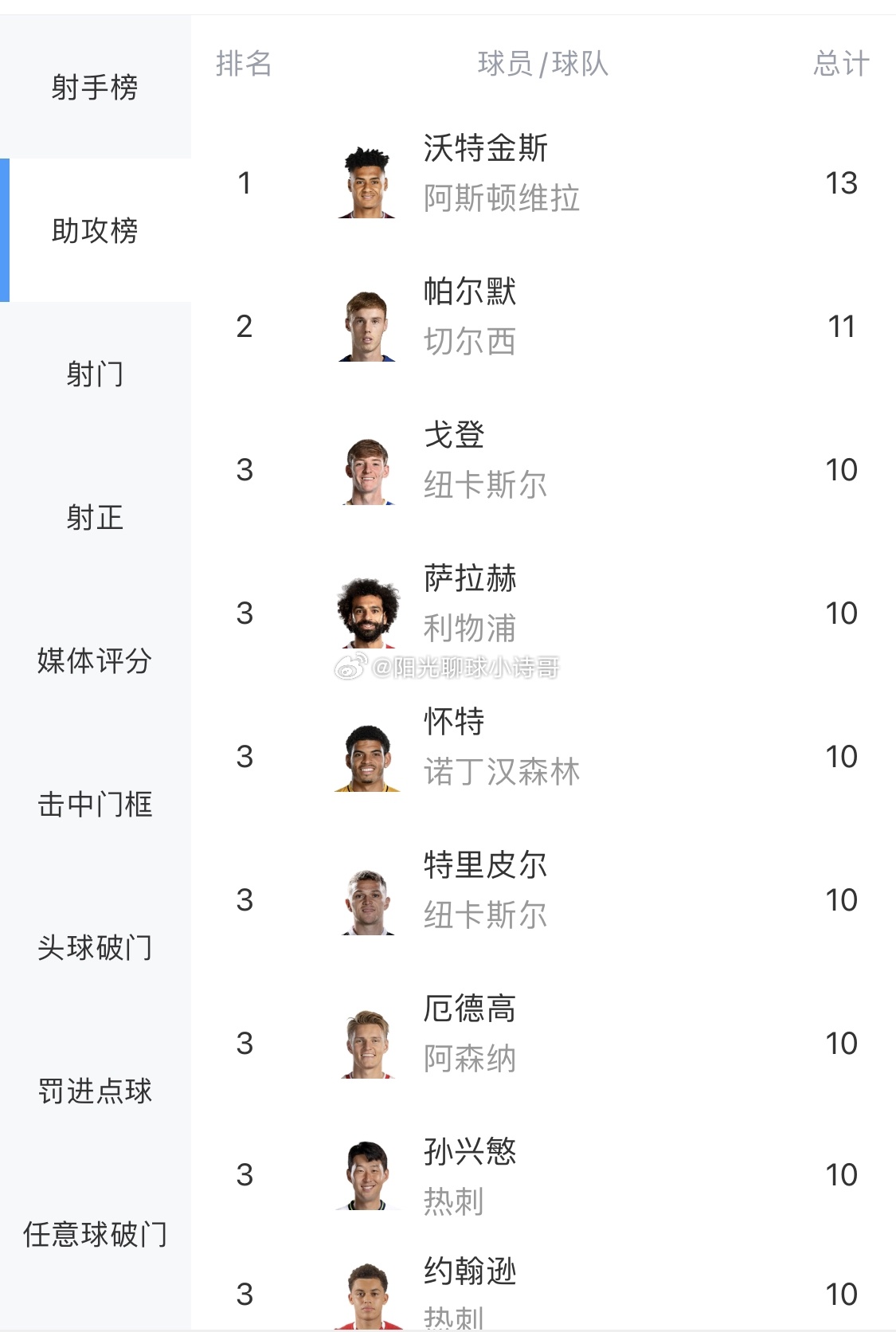Open 怀特 of 诺丁汉森林
Image resolution: width=896 pixels, height=1332 pixels.
pyautogui.click(x=454, y=723)
